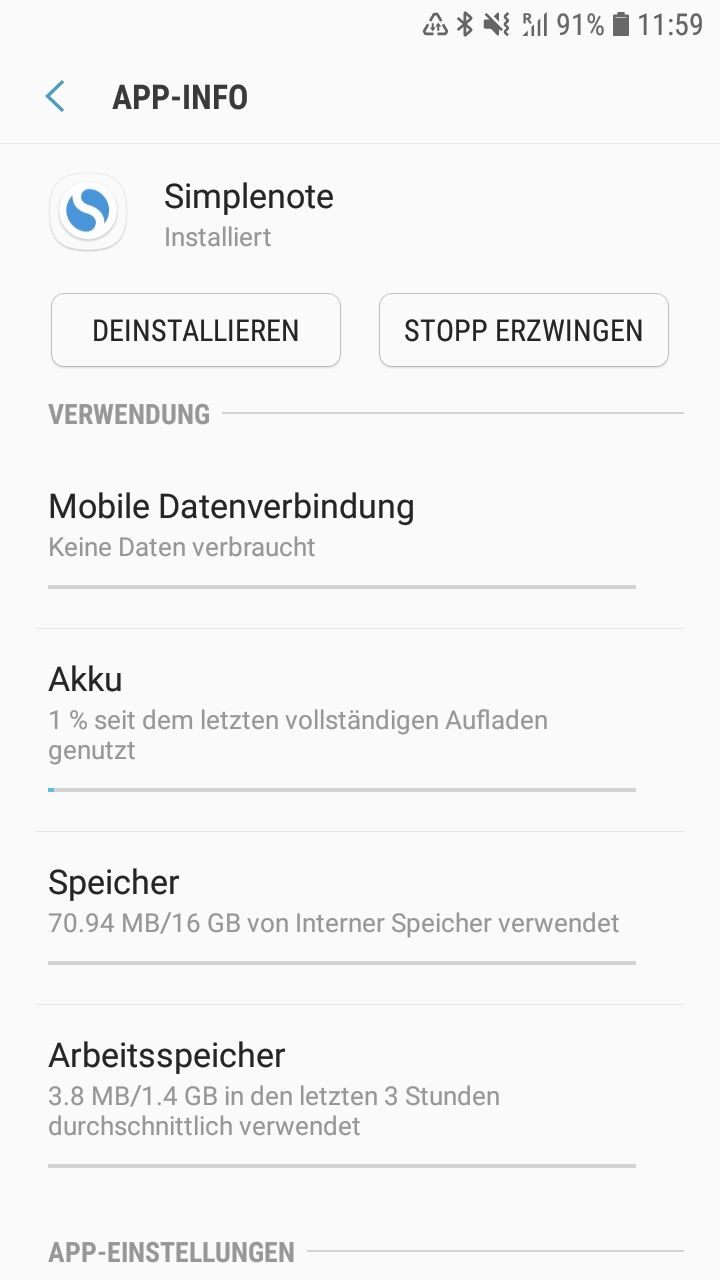Tap the battery status icon
The image size is (720, 1280).
(x=622, y=25)
